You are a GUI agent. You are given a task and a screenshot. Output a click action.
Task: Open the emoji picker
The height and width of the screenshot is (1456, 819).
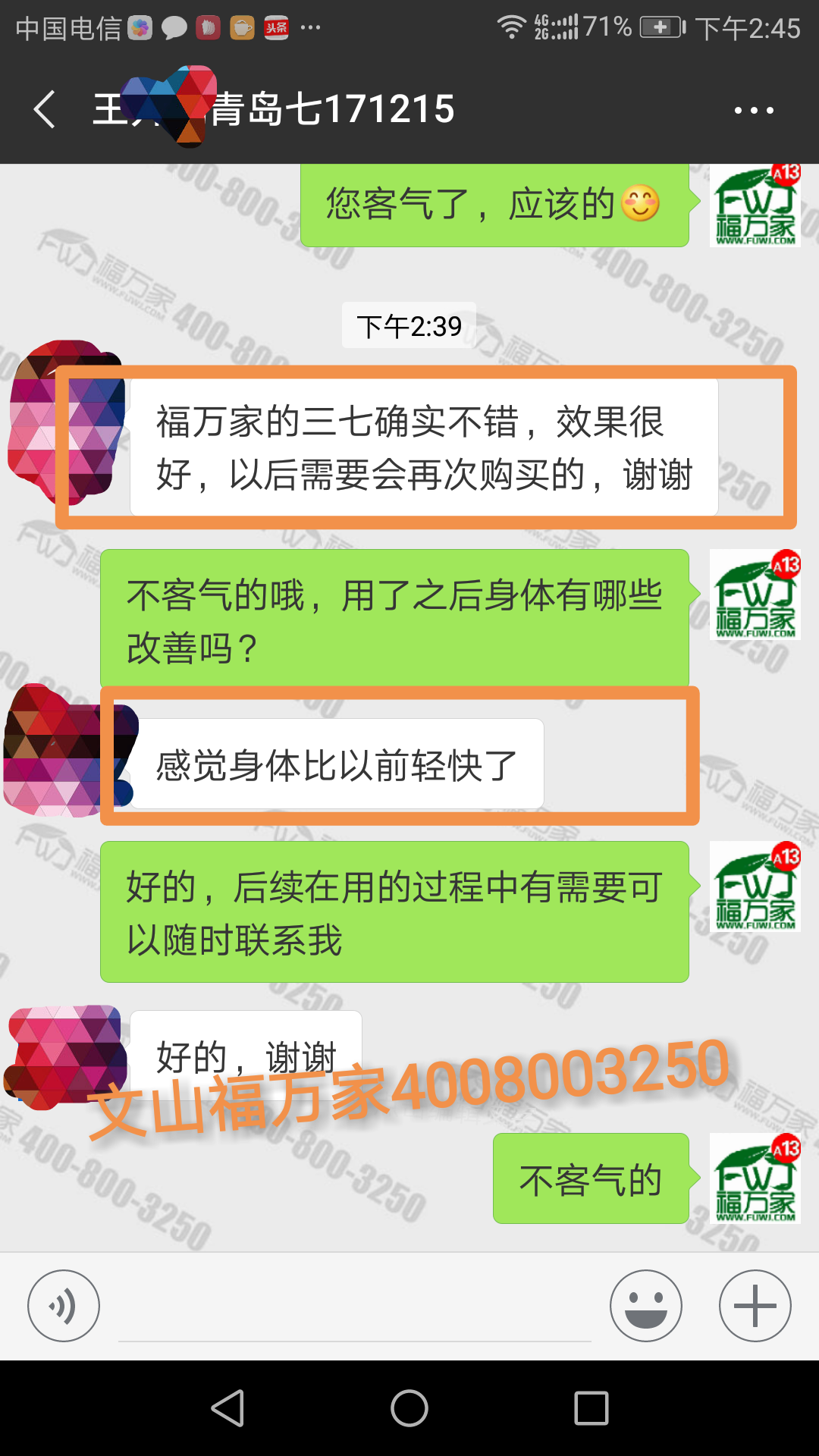coord(645,1306)
